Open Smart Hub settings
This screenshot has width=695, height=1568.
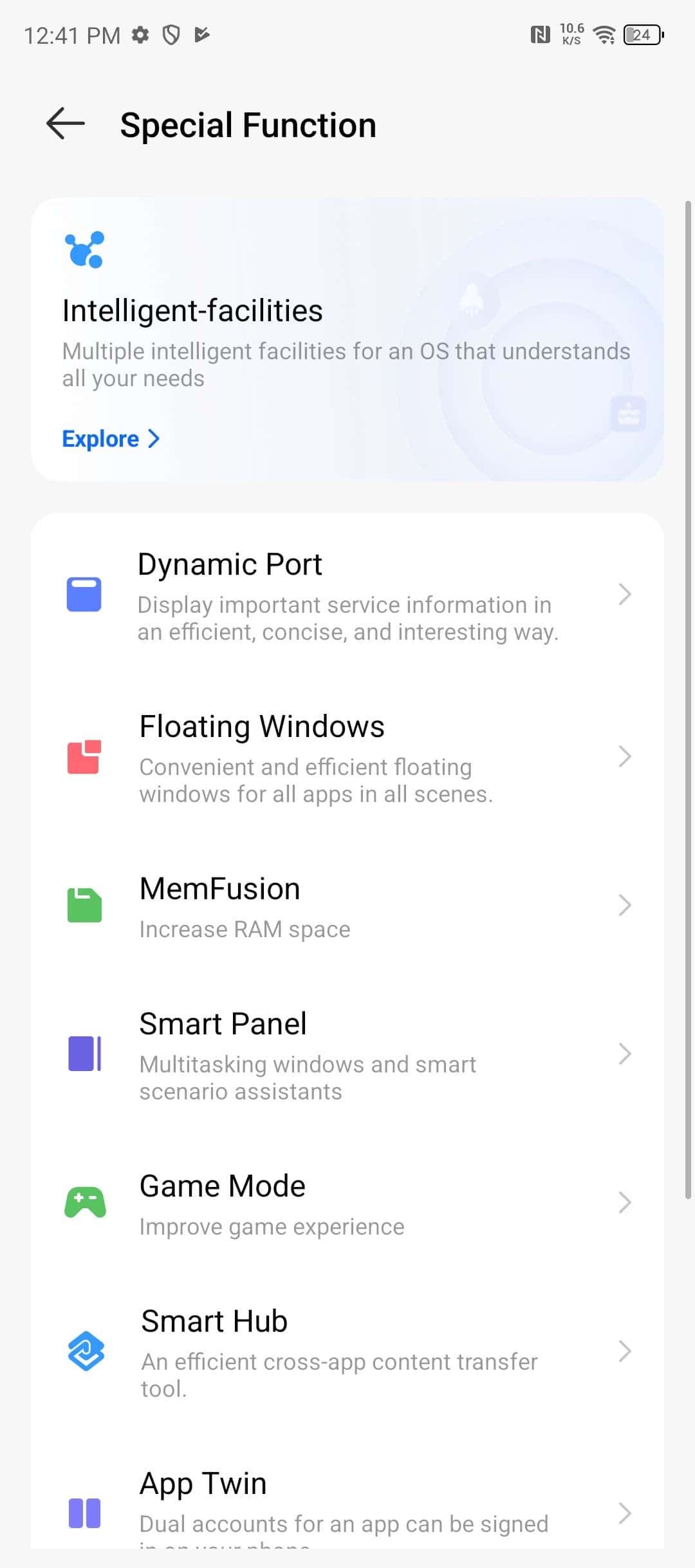[347, 1352]
